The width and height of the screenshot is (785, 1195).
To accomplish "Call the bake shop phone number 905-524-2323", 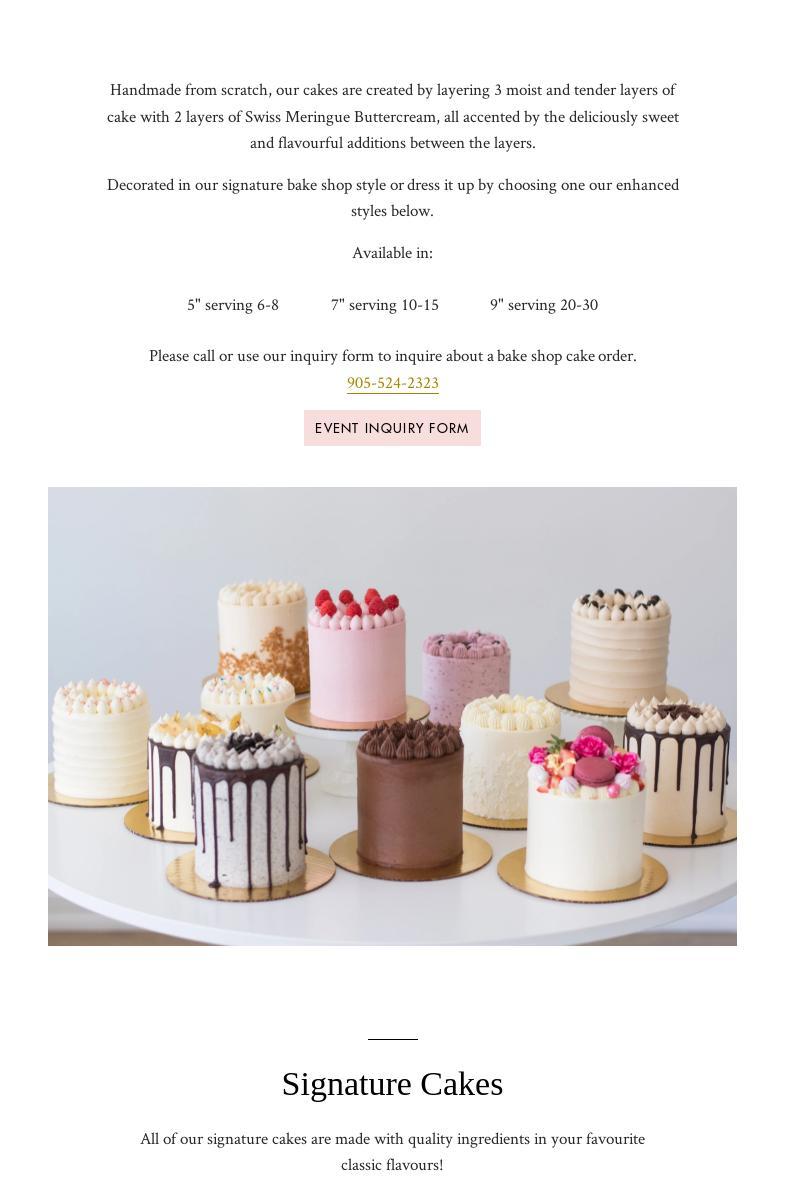I will 392,383.
